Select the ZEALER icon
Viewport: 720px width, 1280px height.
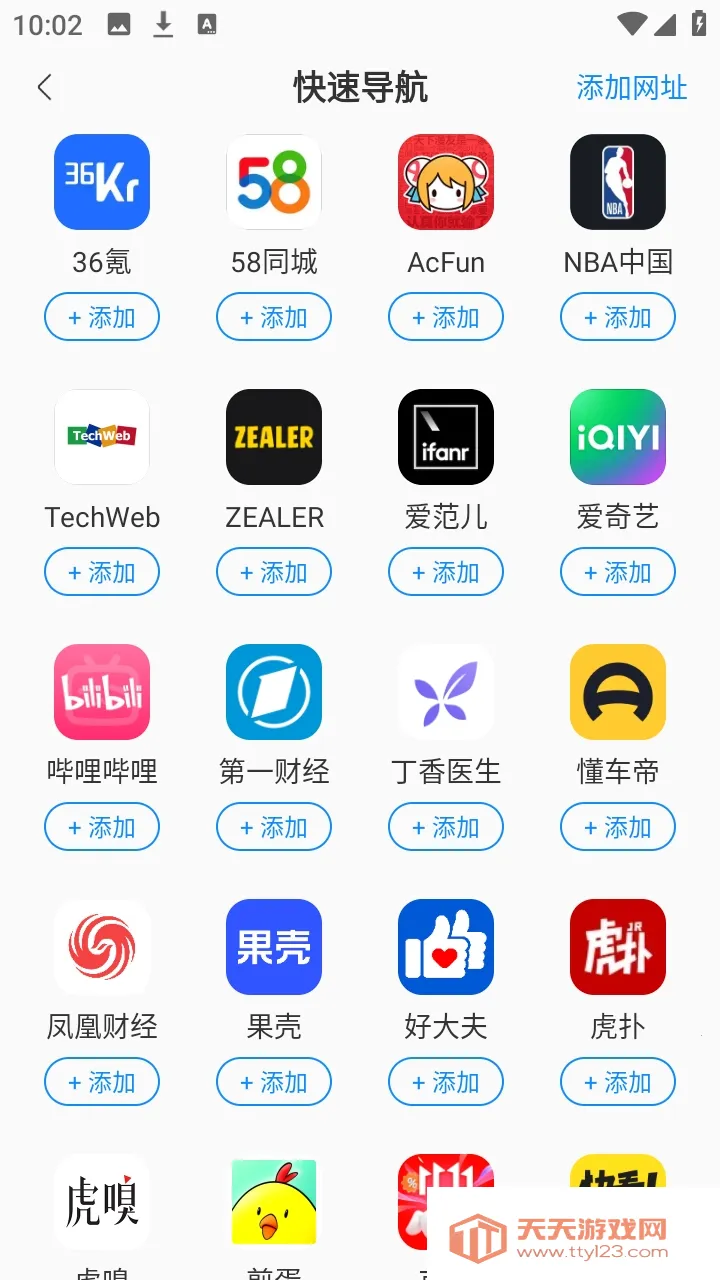[x=273, y=437]
